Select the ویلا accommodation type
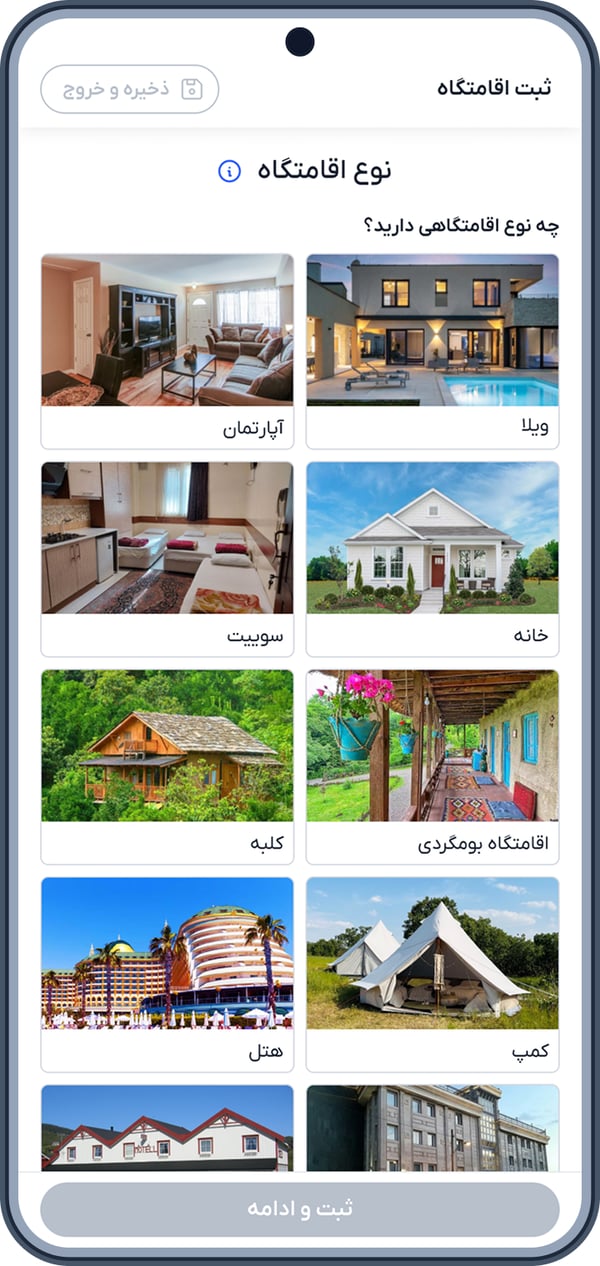 coord(432,351)
